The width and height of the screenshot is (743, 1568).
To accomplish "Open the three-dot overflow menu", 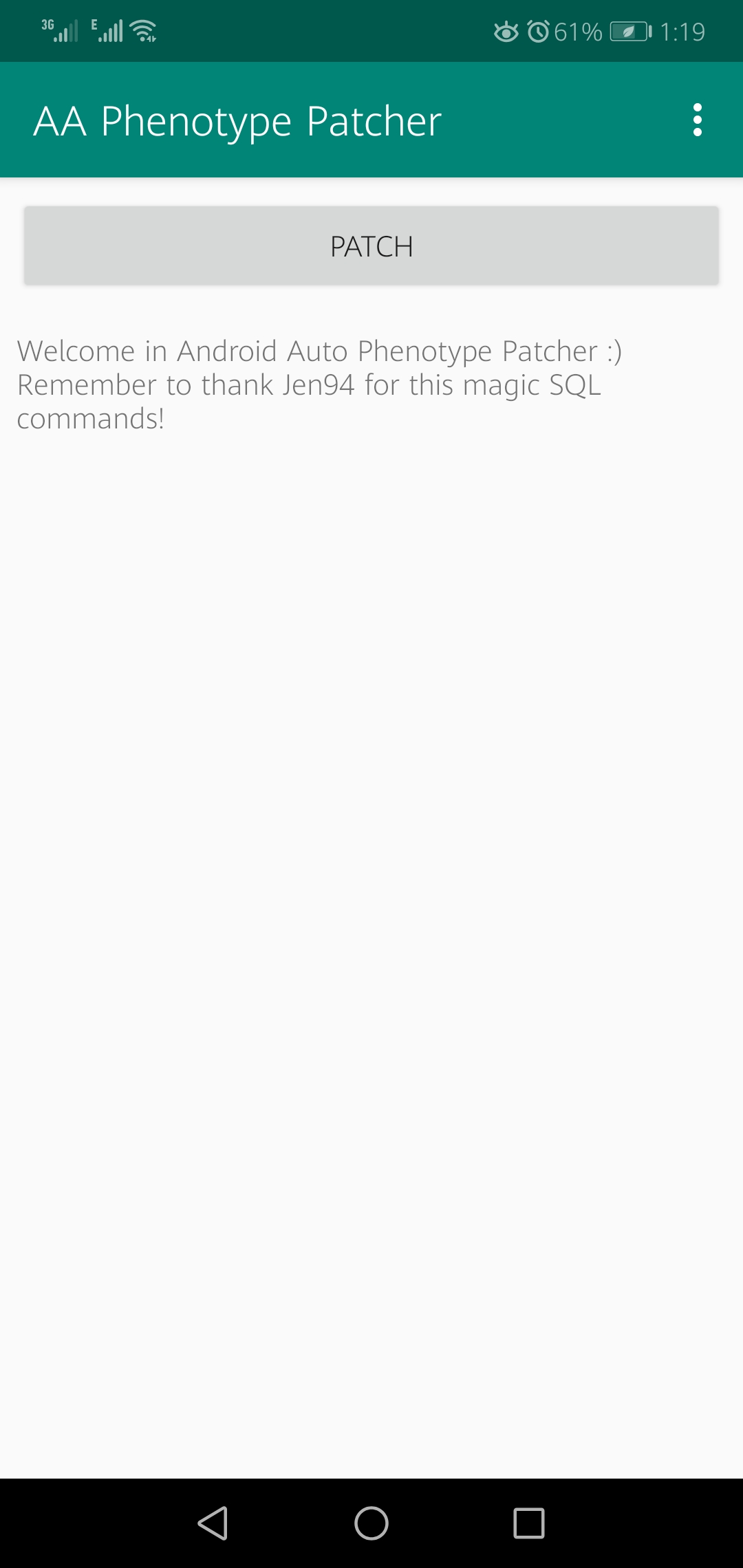I will click(697, 120).
